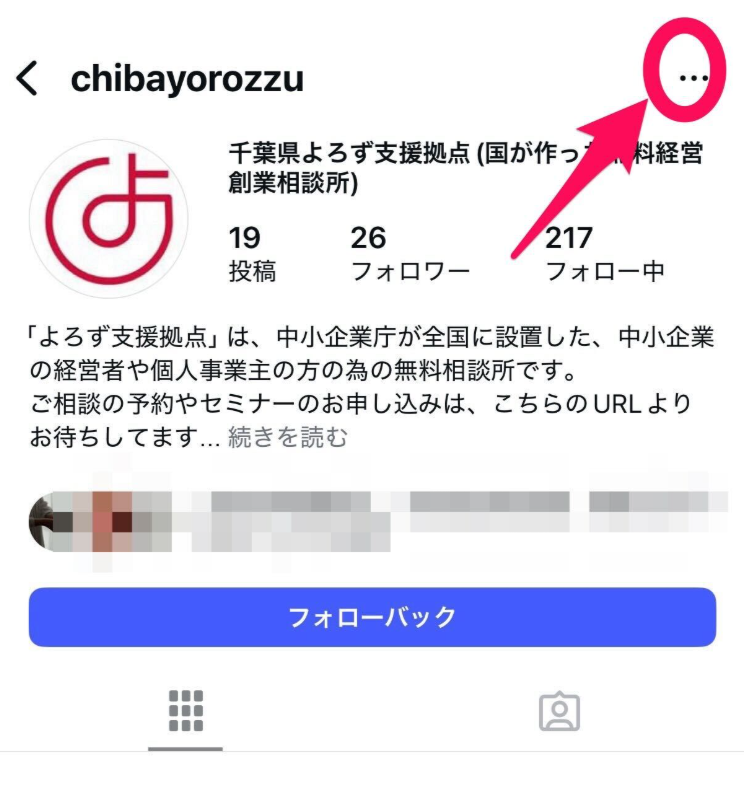Viewport: 744px width, 810px height.
Task: Go back with the arrow icon
Action: [28, 78]
